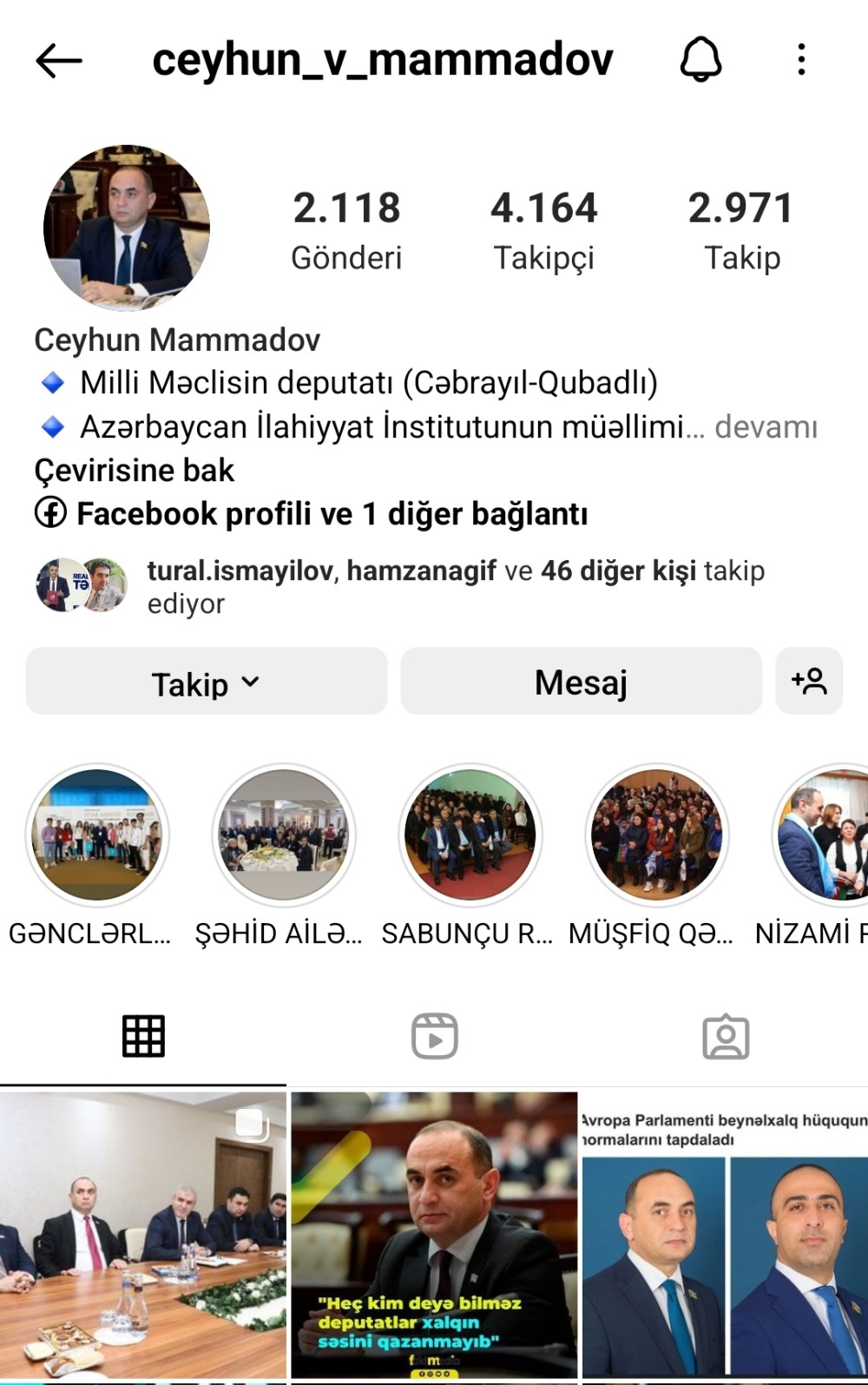
Task: Open the ŞƏHİD AİLƏ highlight story
Action: pos(284,834)
